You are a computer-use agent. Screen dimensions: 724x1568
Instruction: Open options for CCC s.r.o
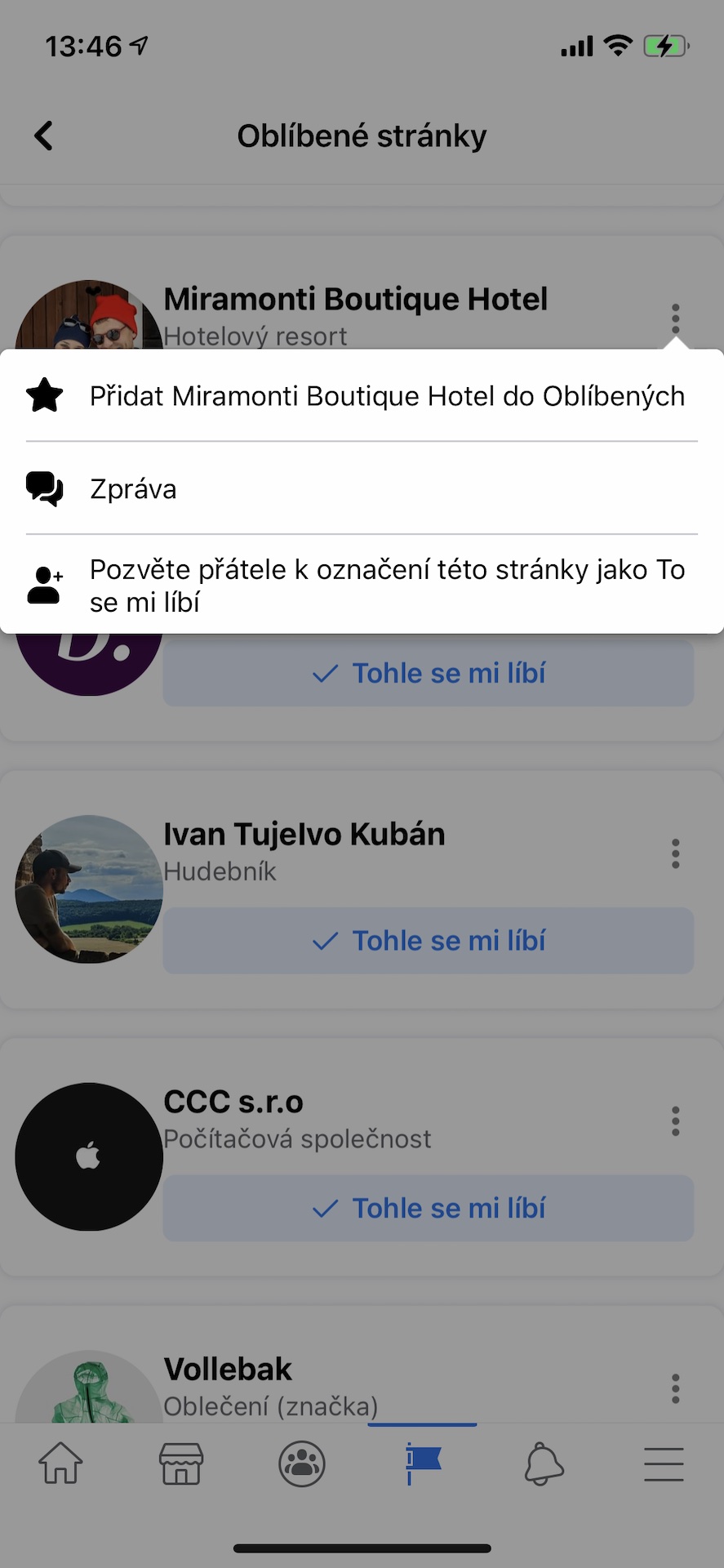coord(675,1121)
